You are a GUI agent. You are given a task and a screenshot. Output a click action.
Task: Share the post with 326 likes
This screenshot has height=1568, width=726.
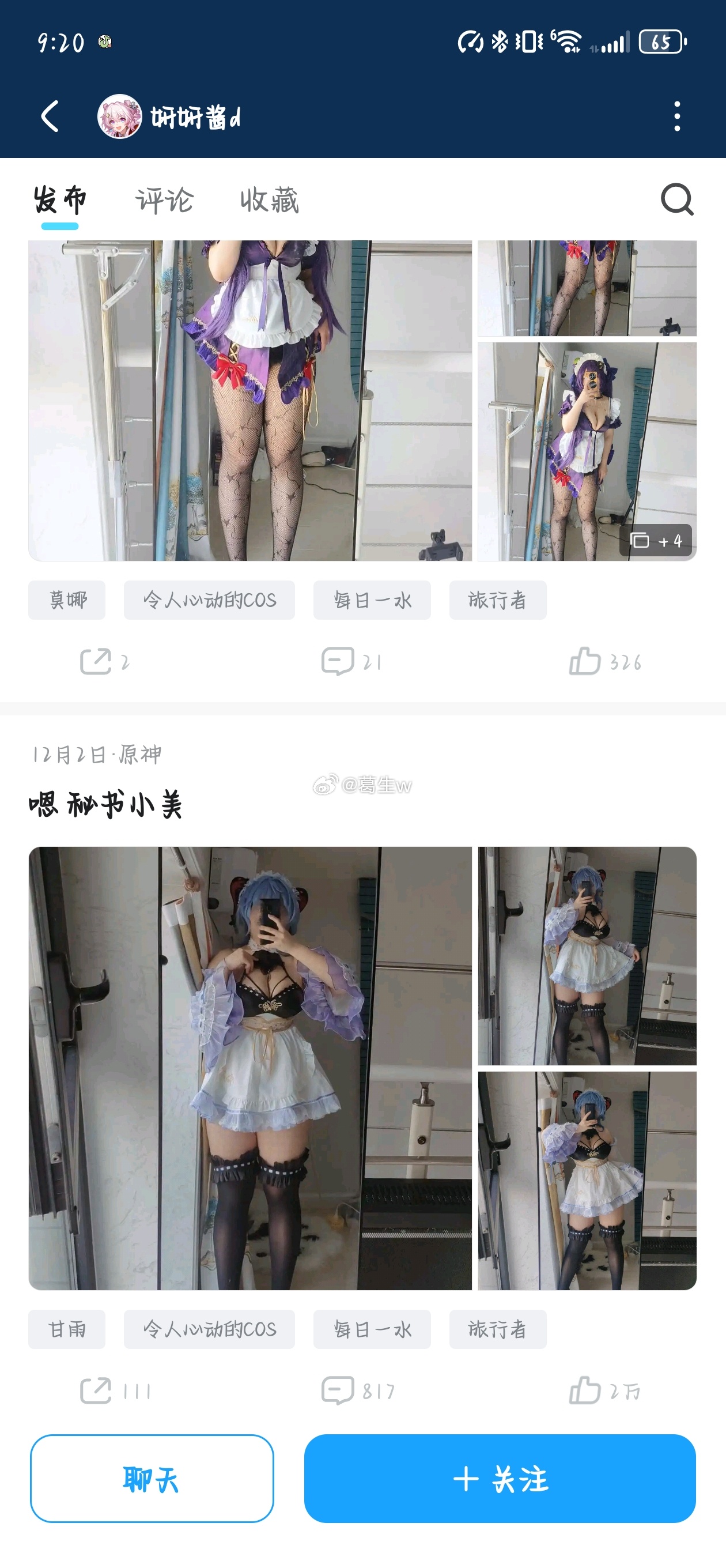pyautogui.click(x=105, y=662)
